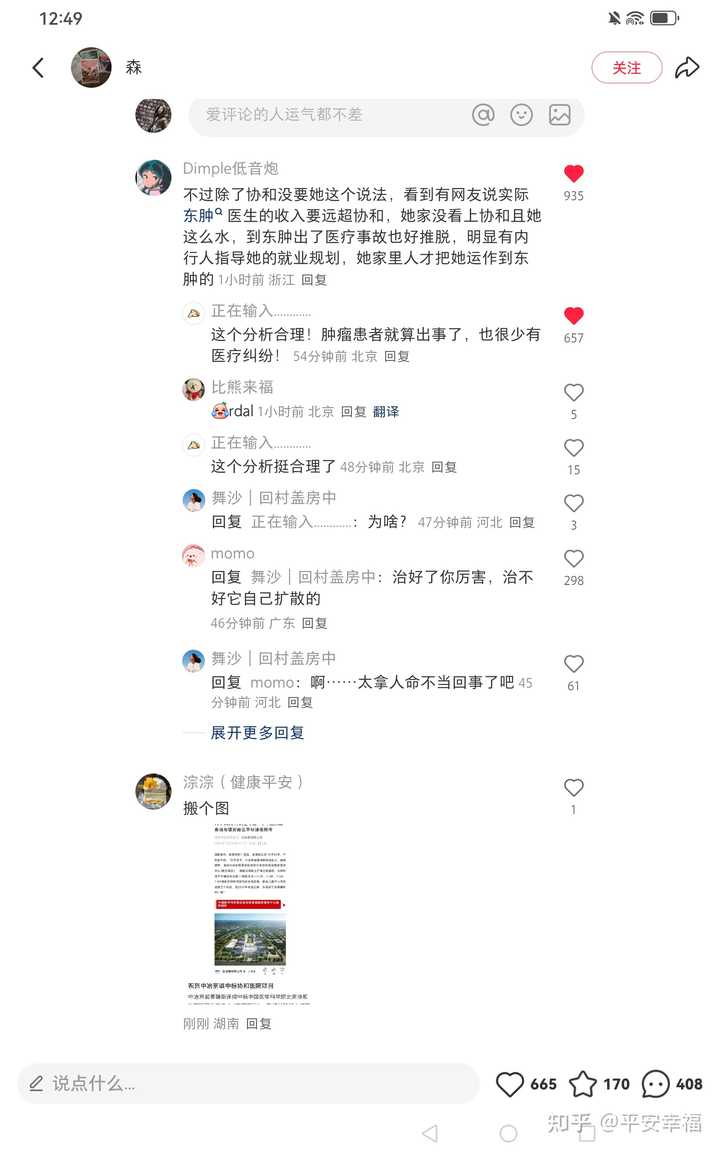Open the image attached to 淙淙's comment
720x1152 pixels.
249,913
